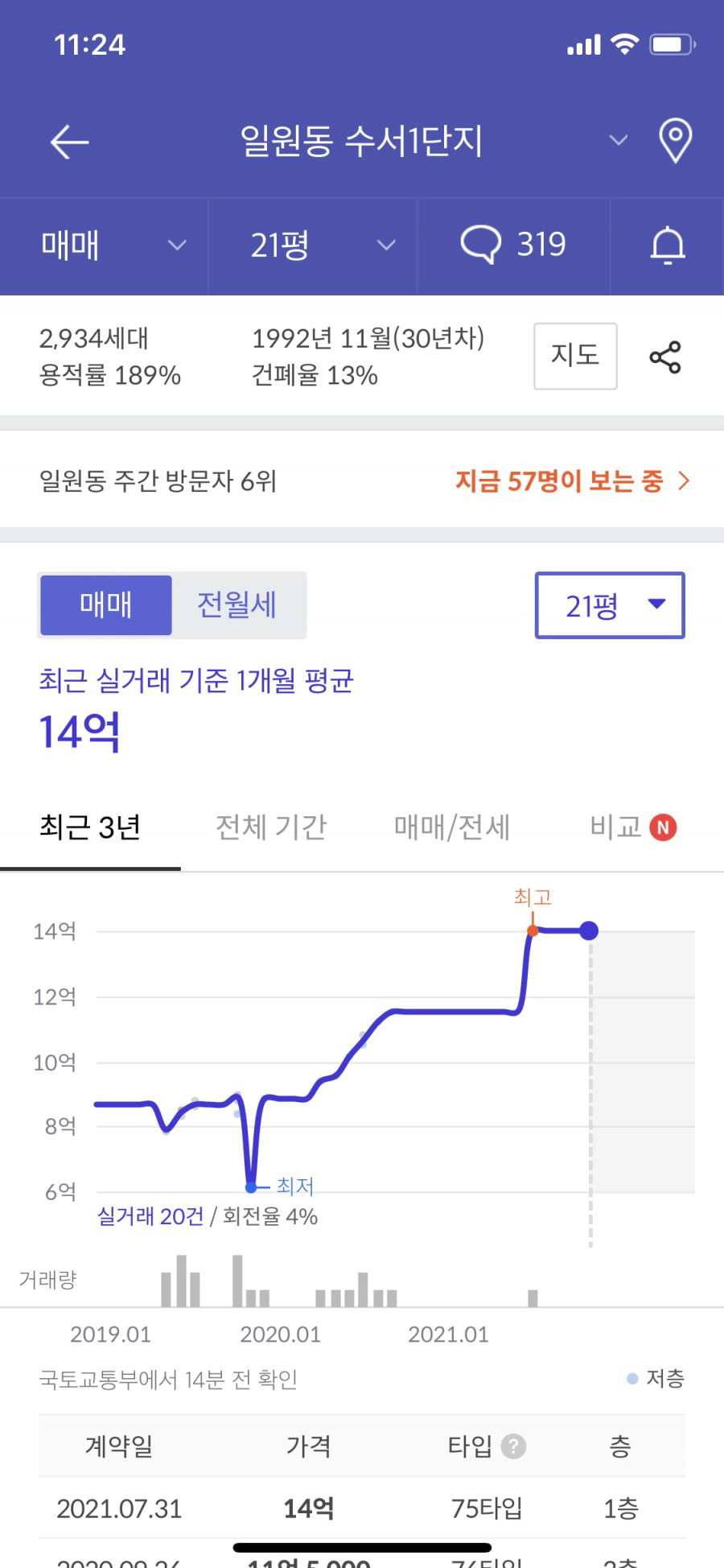
Task: Switch to the 전체 기간 tab
Action: click(x=271, y=827)
